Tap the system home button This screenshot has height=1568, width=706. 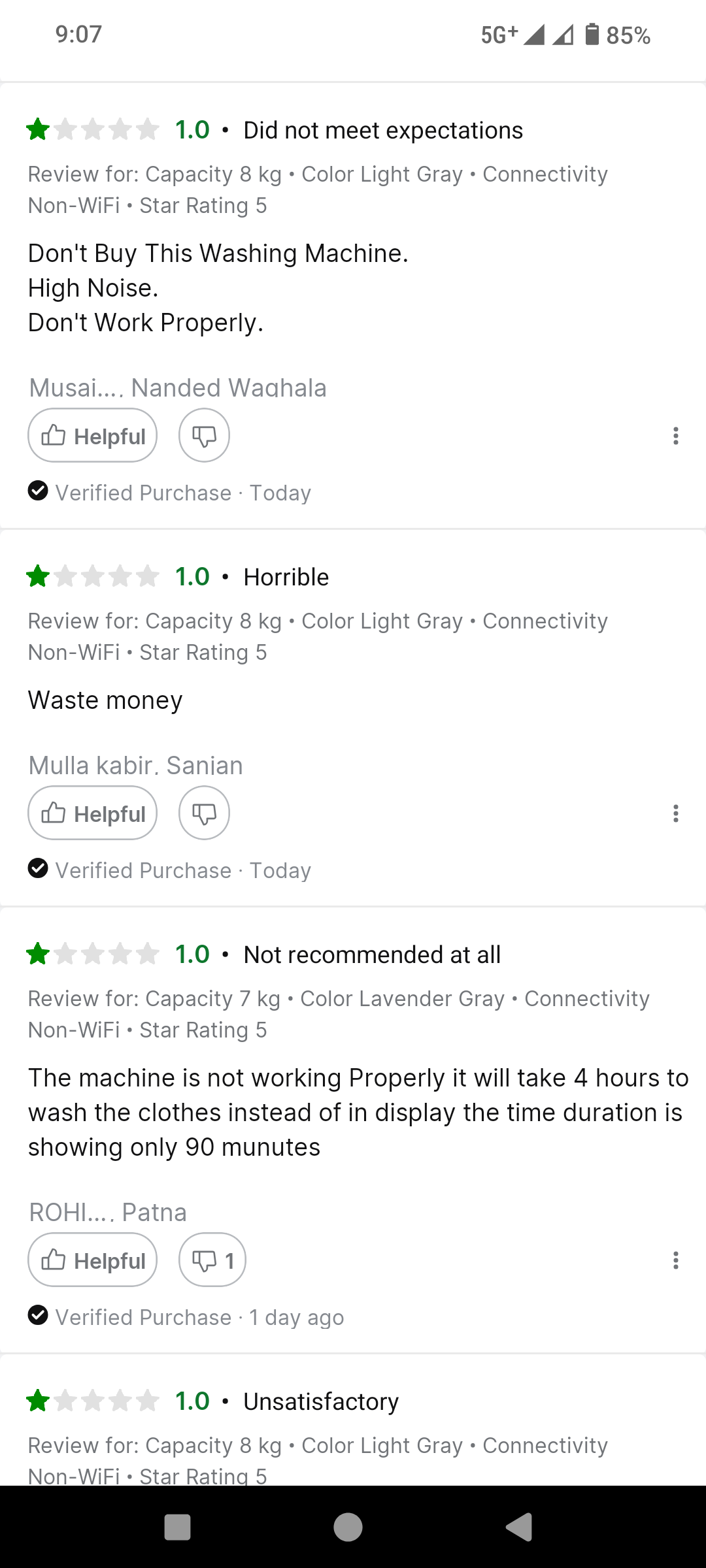point(348,1527)
